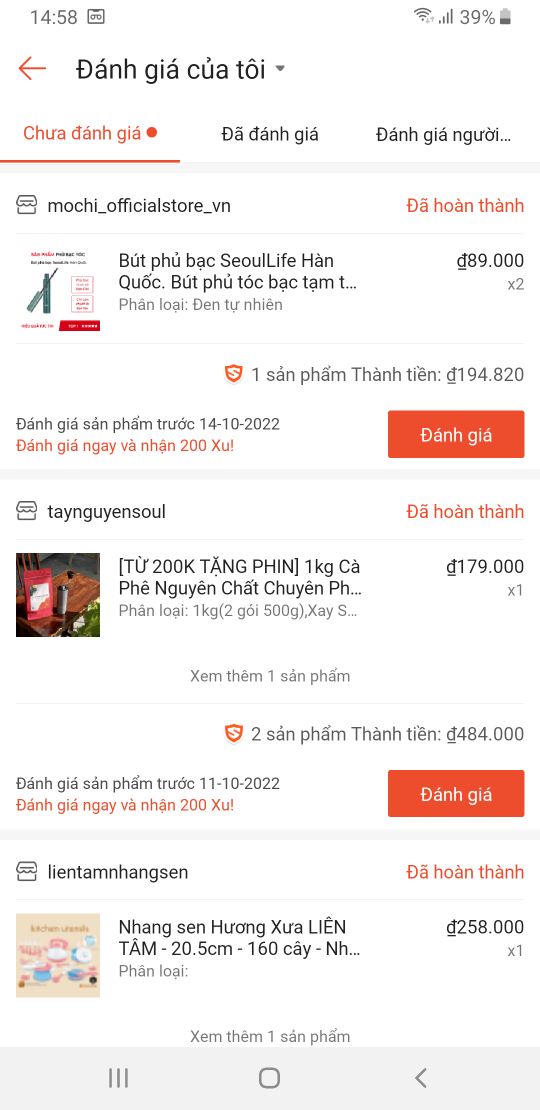Switch to the Đã đánh giá tab
540x1110 pixels.
270,134
